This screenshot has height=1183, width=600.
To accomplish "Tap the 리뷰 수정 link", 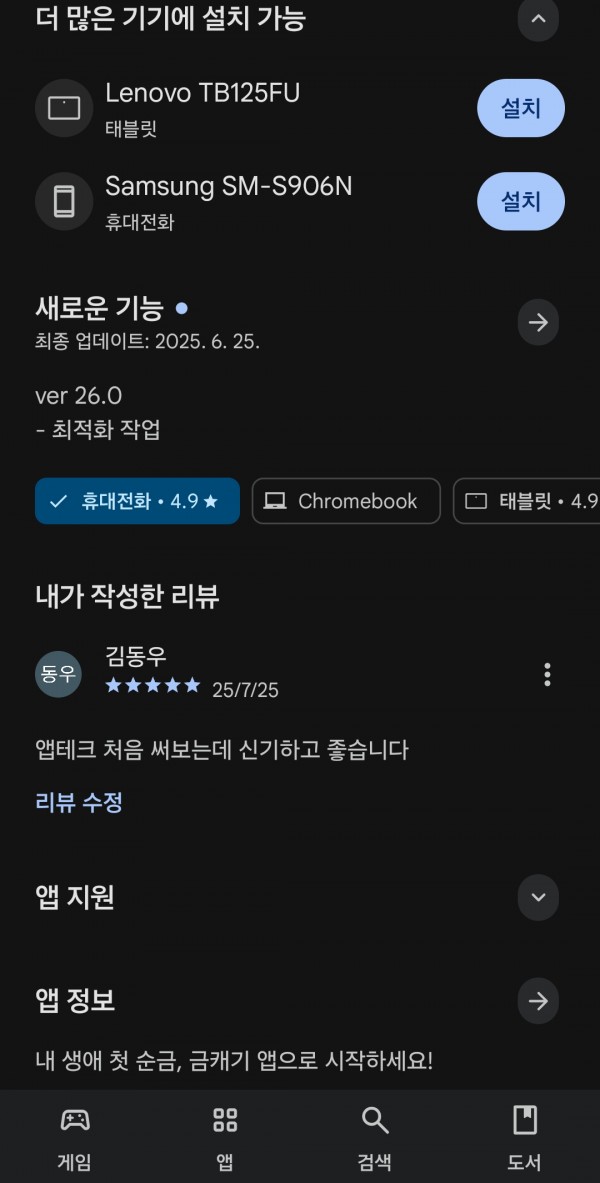I will pyautogui.click(x=79, y=802).
